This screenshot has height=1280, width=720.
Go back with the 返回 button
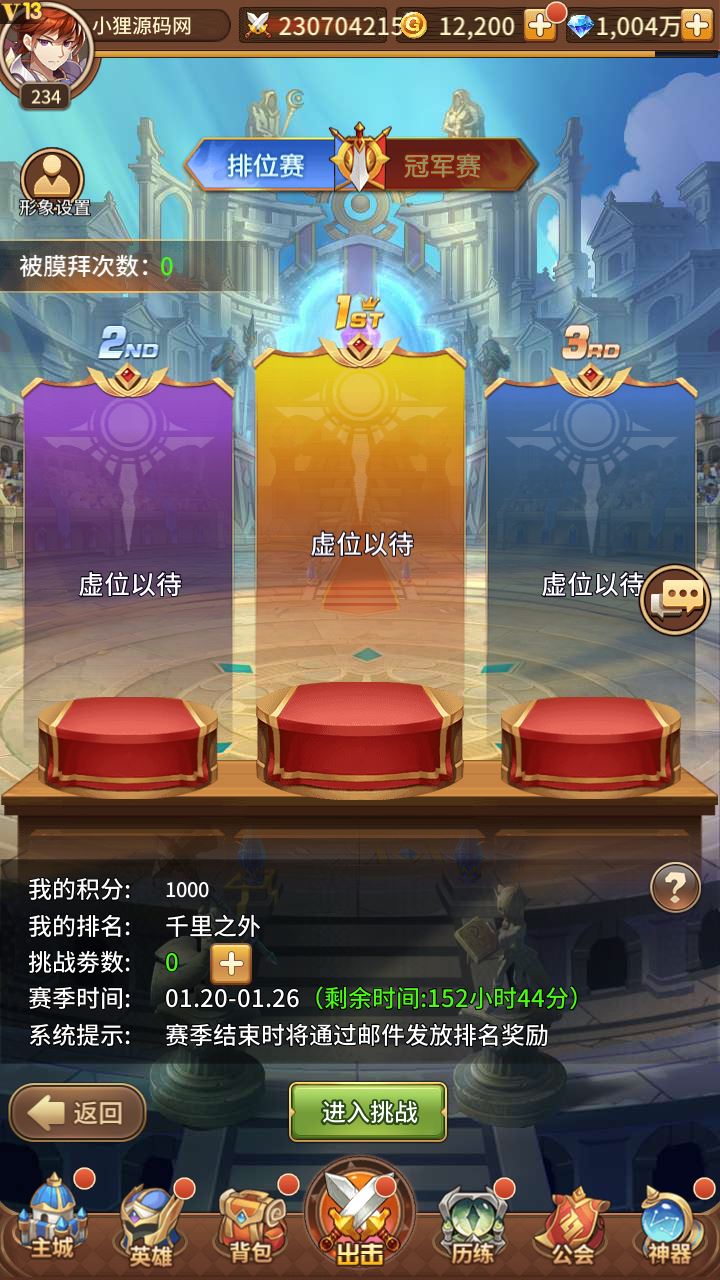tap(78, 1113)
